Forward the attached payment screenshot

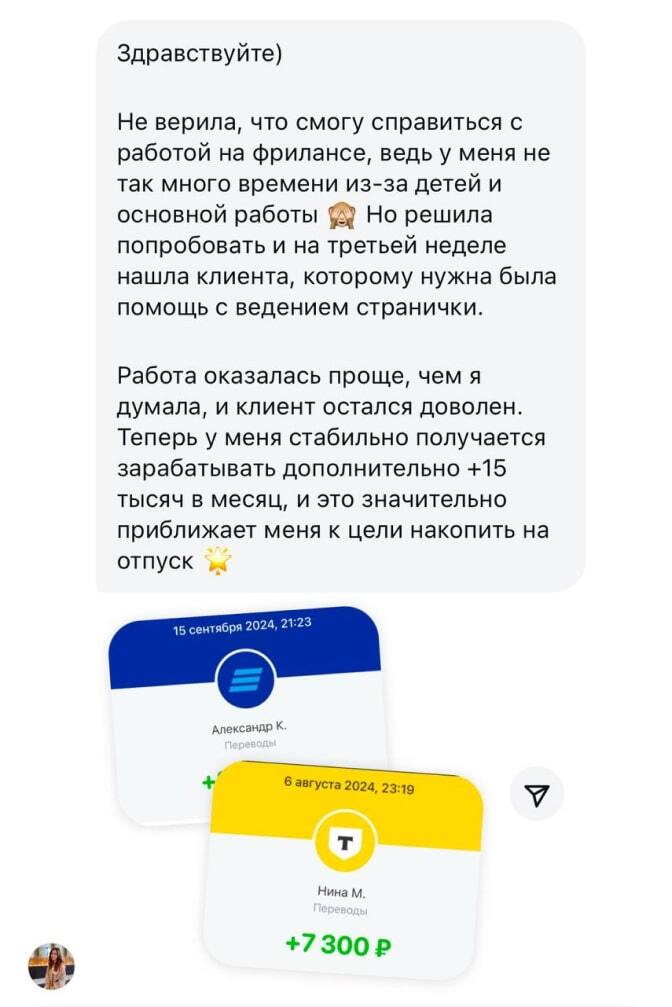coord(537,795)
